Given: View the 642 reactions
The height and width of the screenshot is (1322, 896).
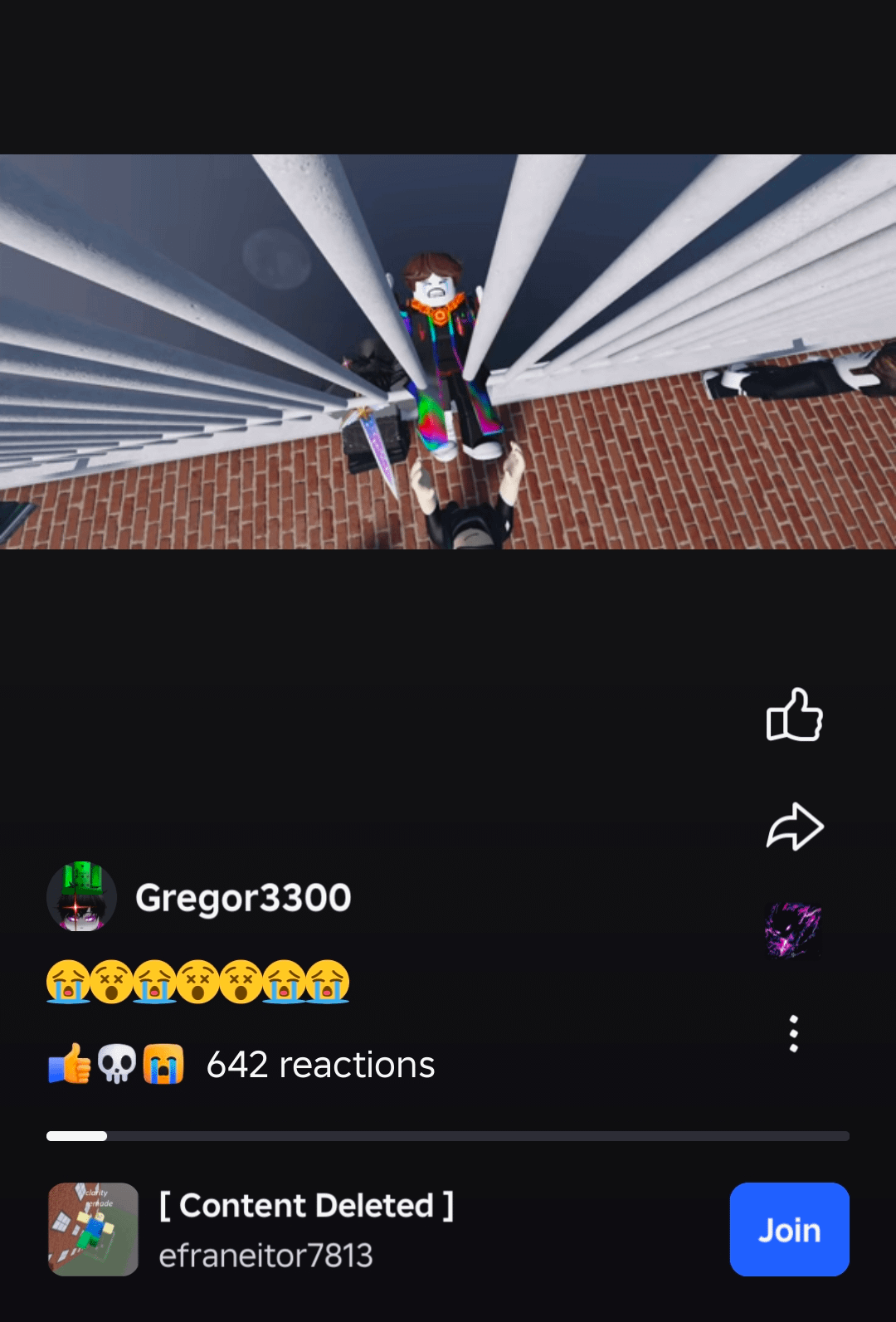Looking at the screenshot, I should (319, 1065).
